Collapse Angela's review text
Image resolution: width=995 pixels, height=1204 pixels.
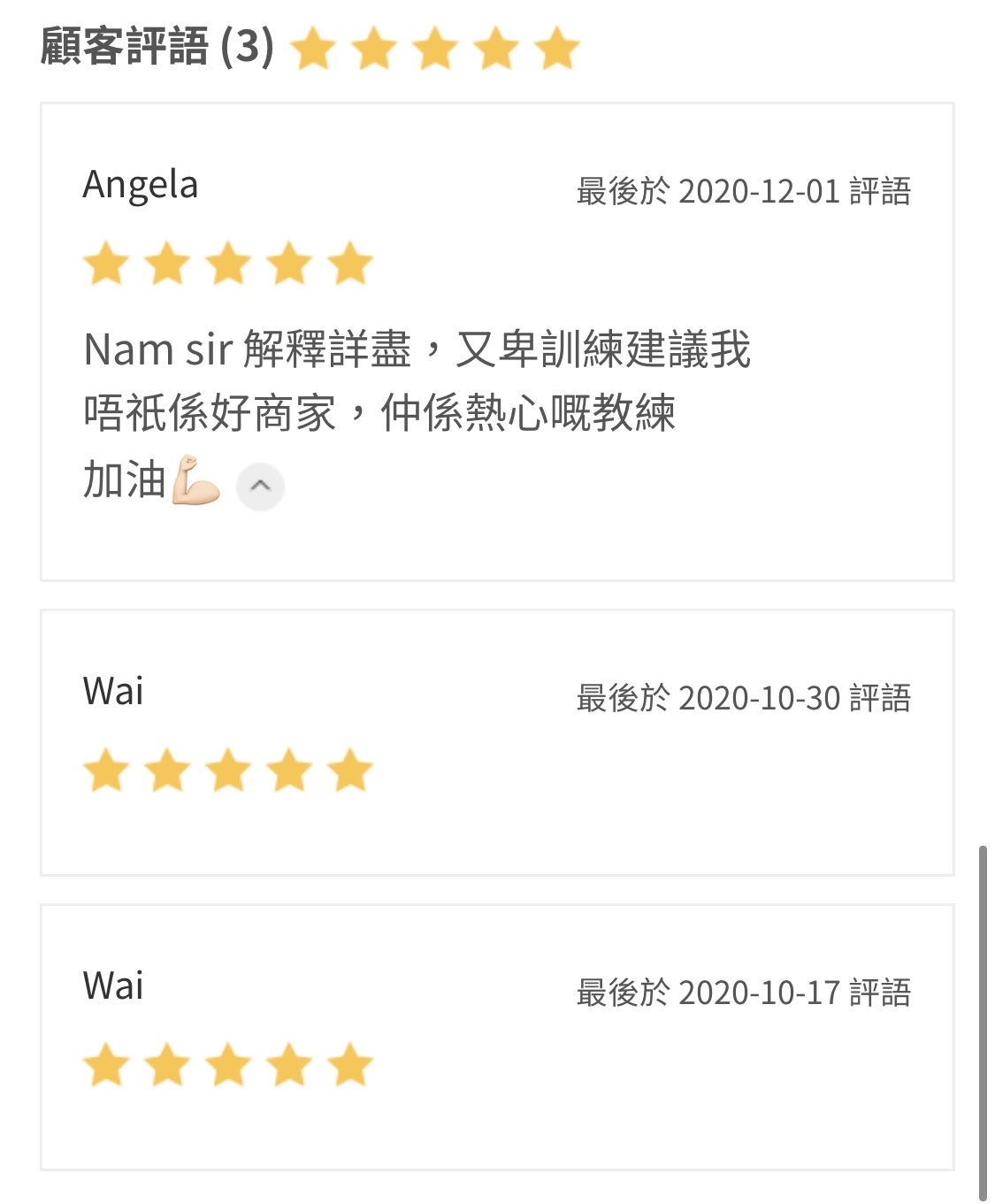(260, 486)
